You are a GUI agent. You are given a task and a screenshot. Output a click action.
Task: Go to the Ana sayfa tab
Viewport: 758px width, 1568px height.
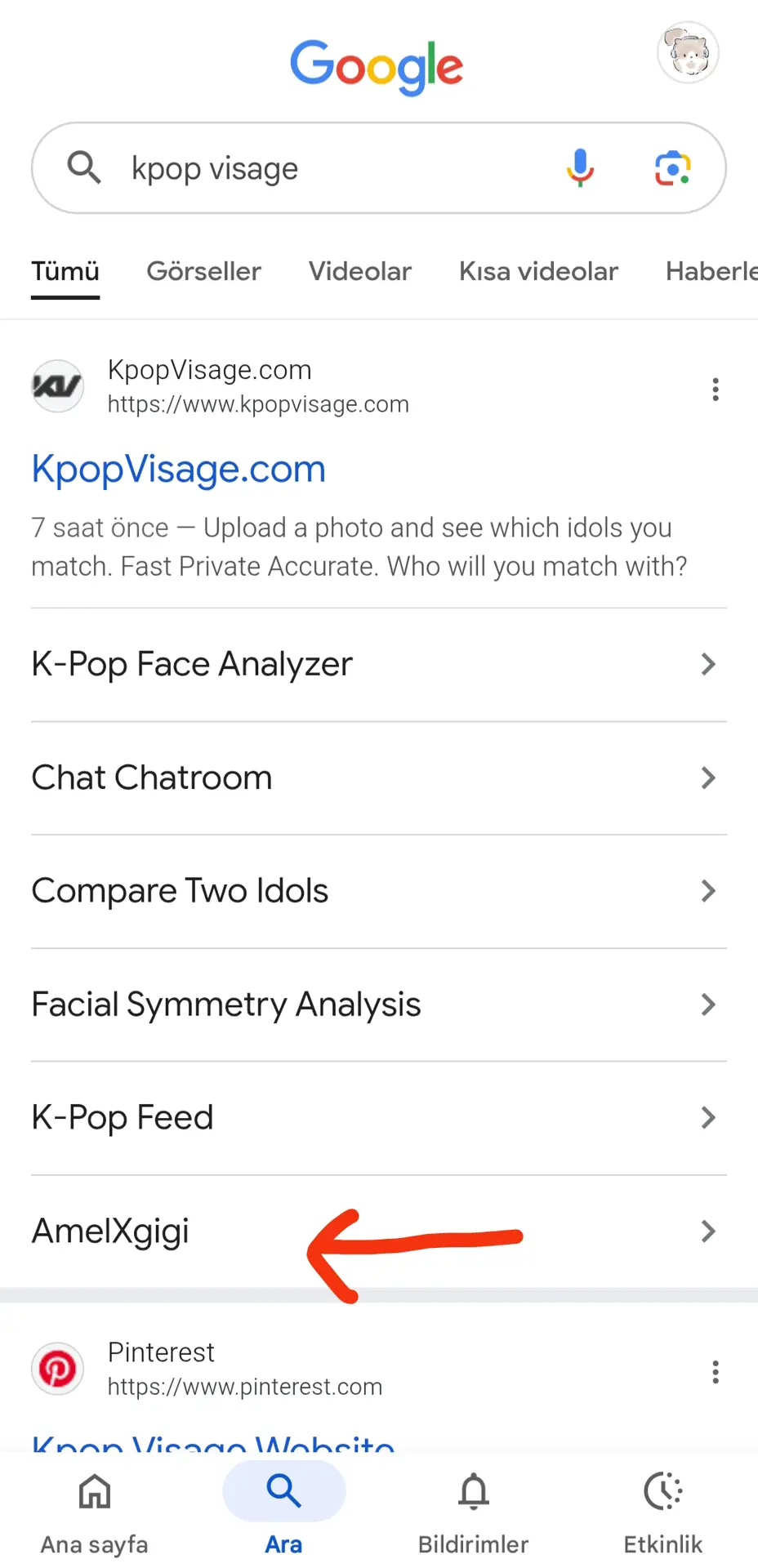95,1511
